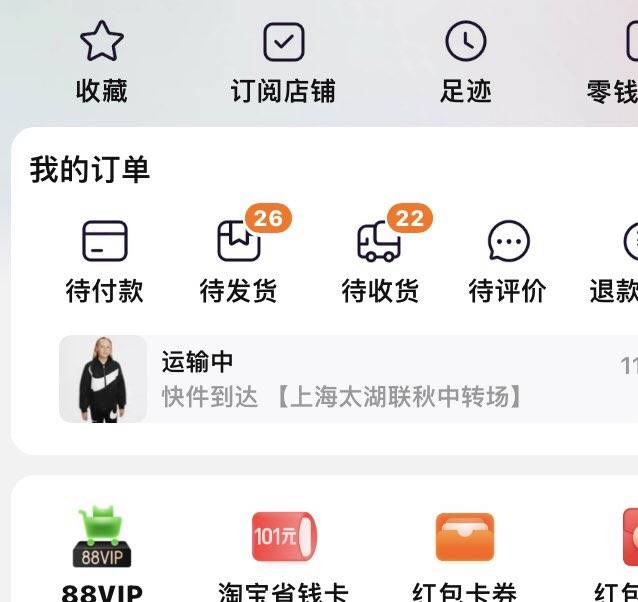Screen dimensions: 638x602
Task: View 待发货 orders awaiting shipment
Action: click(239, 260)
